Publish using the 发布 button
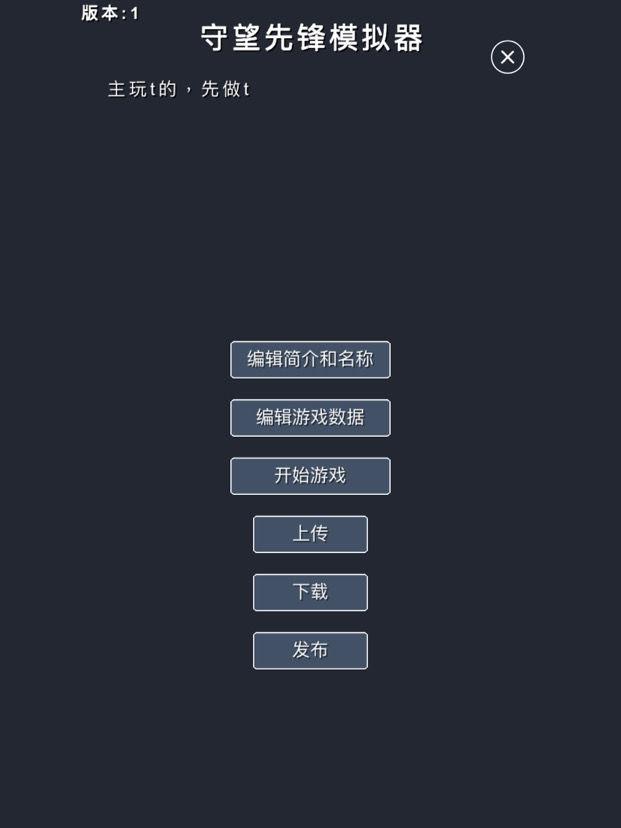Viewport: 621px width, 828px height. click(310, 650)
